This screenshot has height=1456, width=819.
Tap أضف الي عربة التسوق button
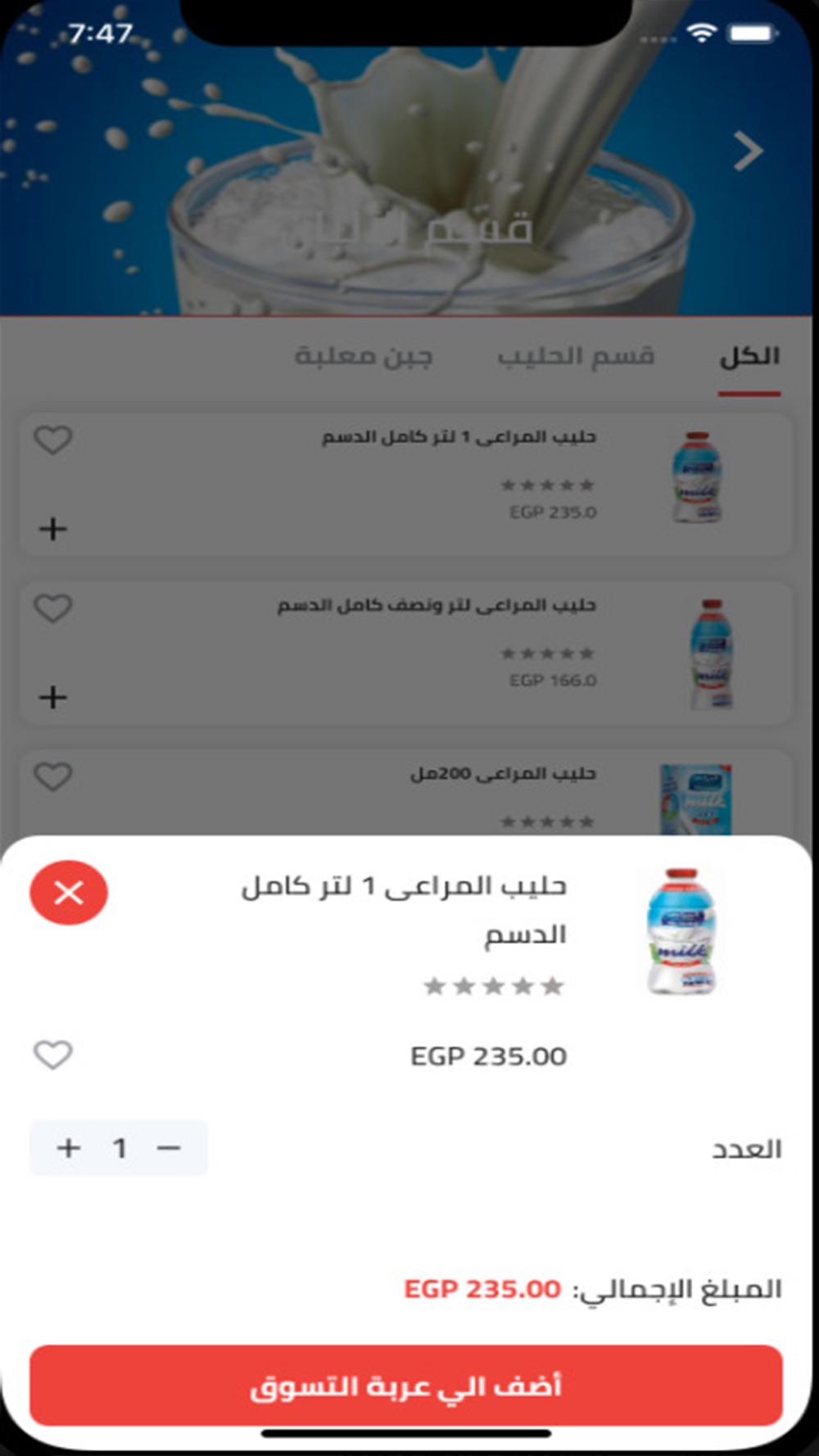coord(406,1386)
